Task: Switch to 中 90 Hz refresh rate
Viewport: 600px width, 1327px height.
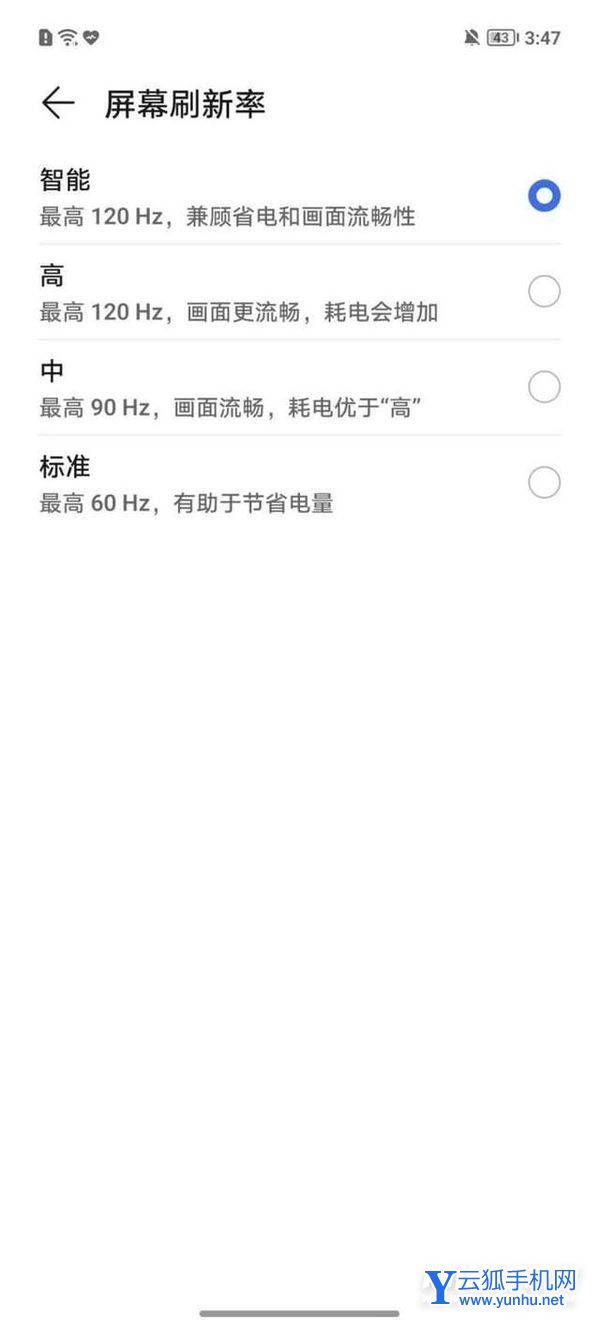Action: tap(300, 388)
